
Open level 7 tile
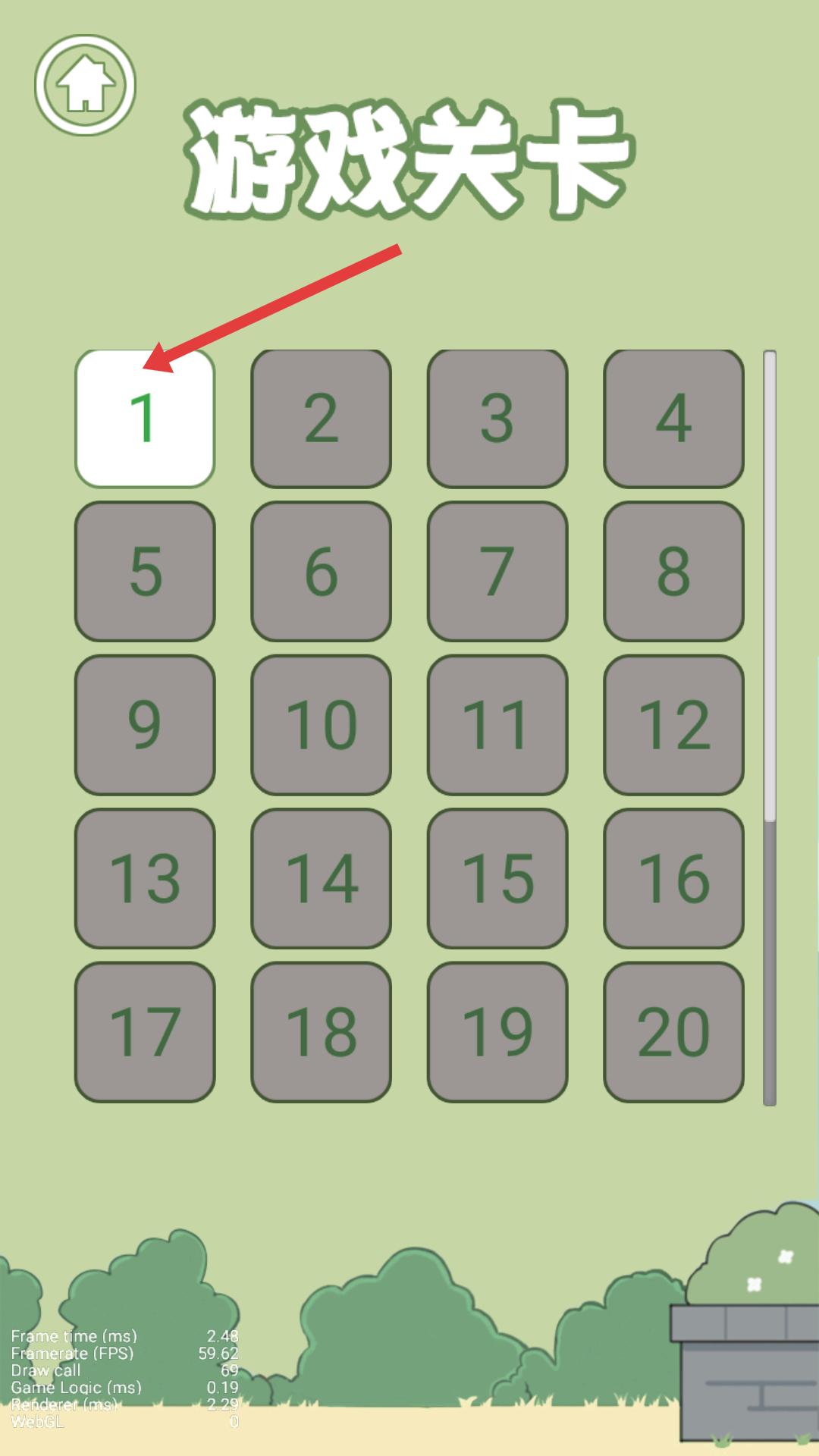coord(497,572)
